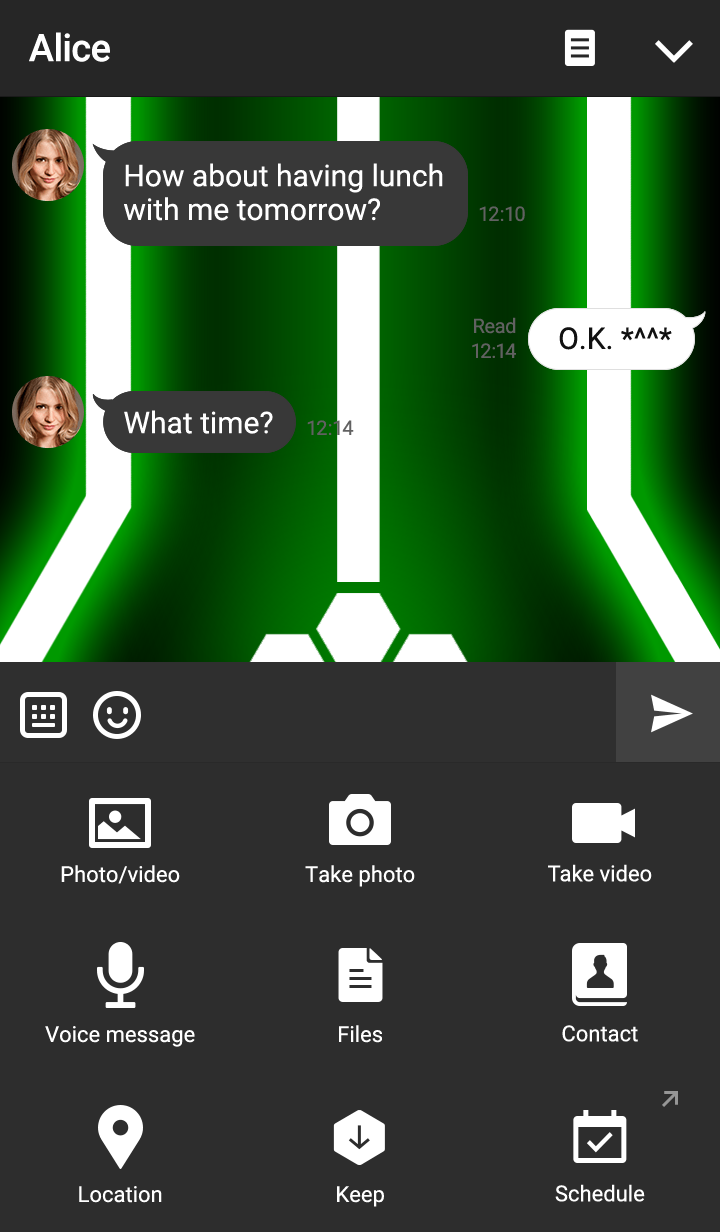Expand the chevron menu beside Alice

point(673,50)
